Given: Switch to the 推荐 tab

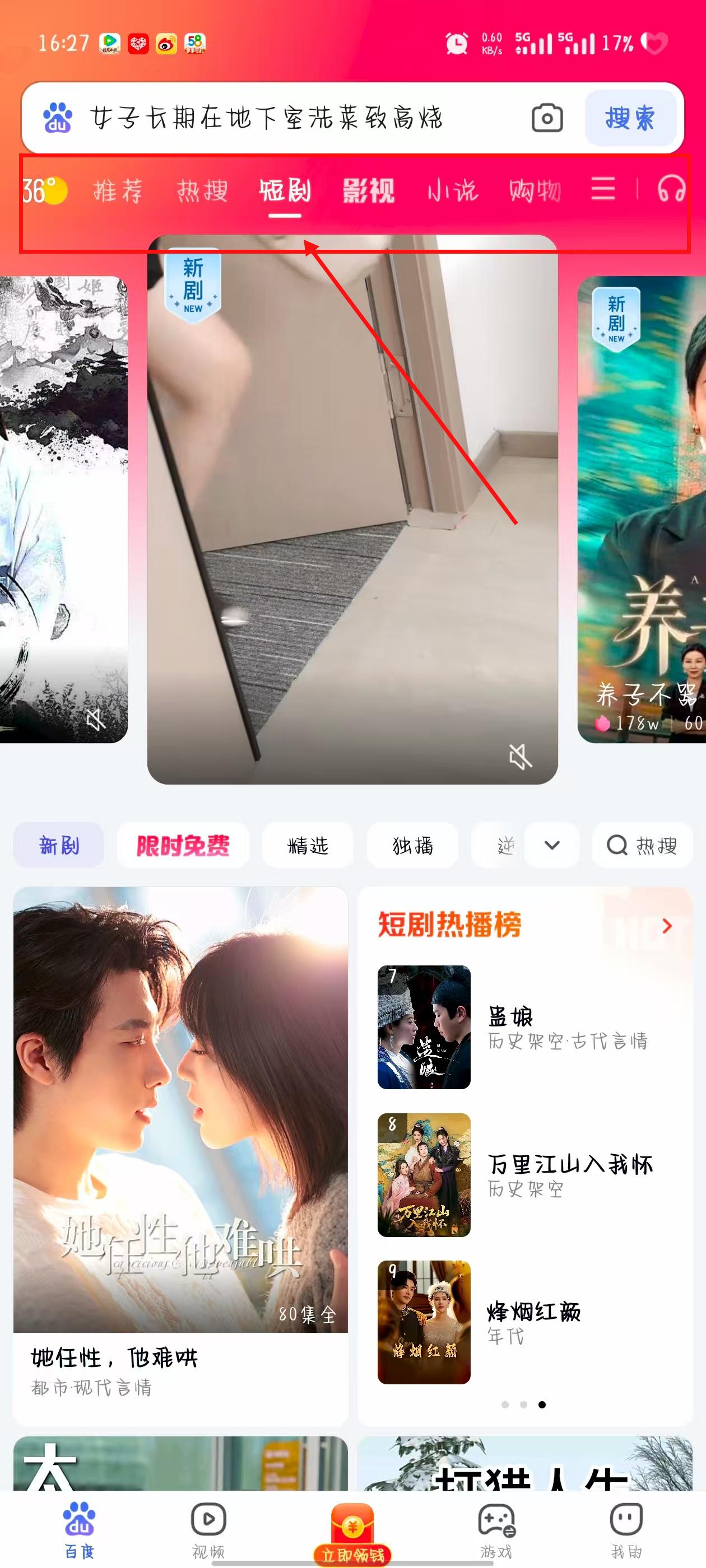Looking at the screenshot, I should (x=118, y=191).
